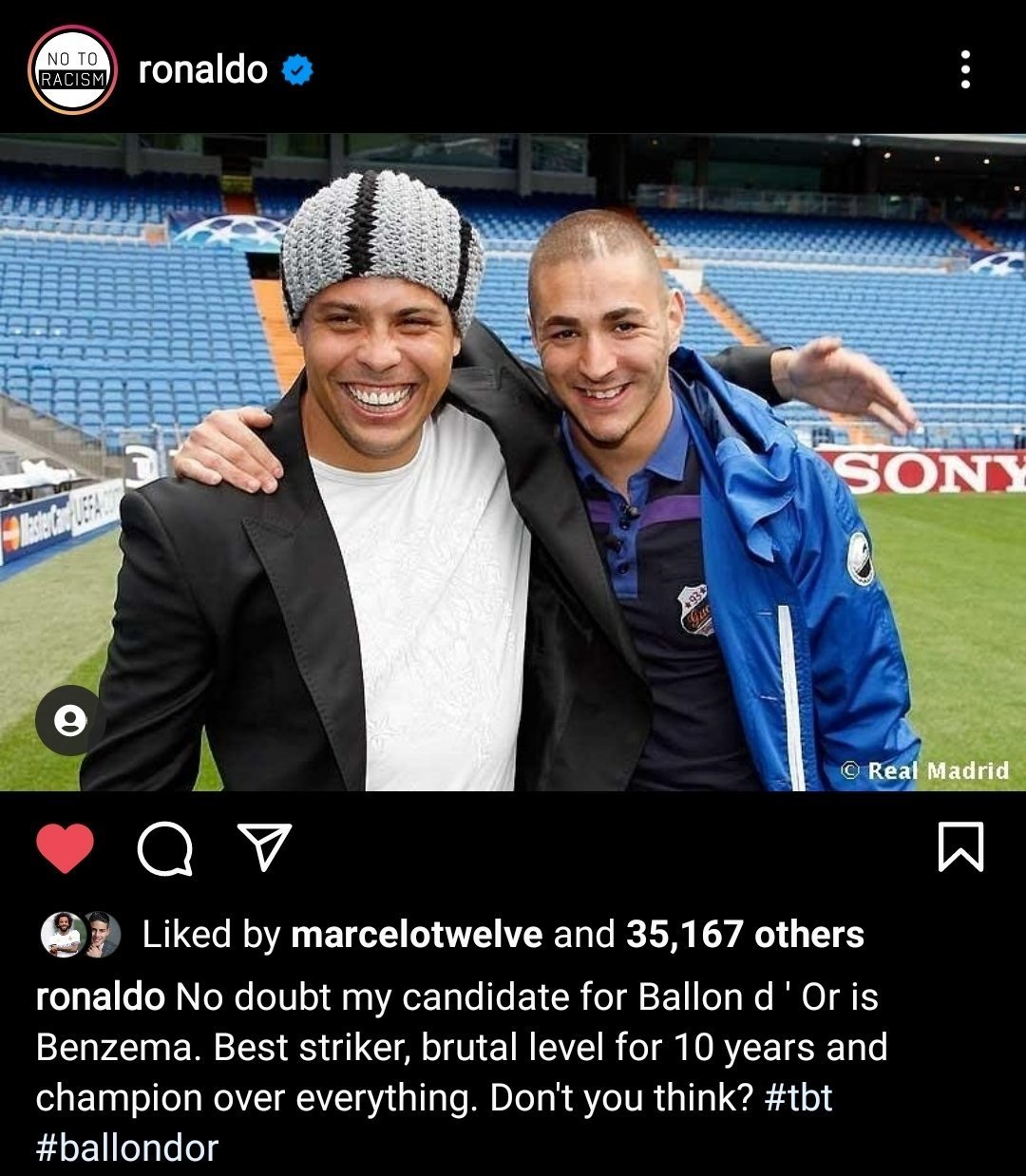Tap the ronaldo username in the caption
This screenshot has width=1026, height=1176.
pos(100,997)
